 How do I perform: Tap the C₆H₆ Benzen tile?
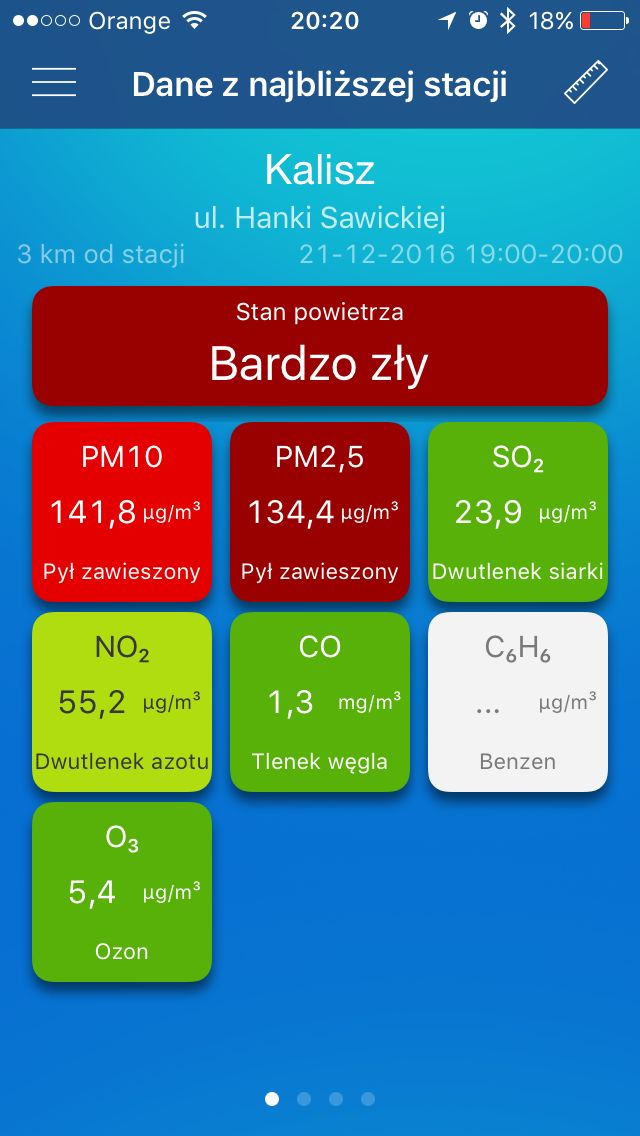pos(518,701)
